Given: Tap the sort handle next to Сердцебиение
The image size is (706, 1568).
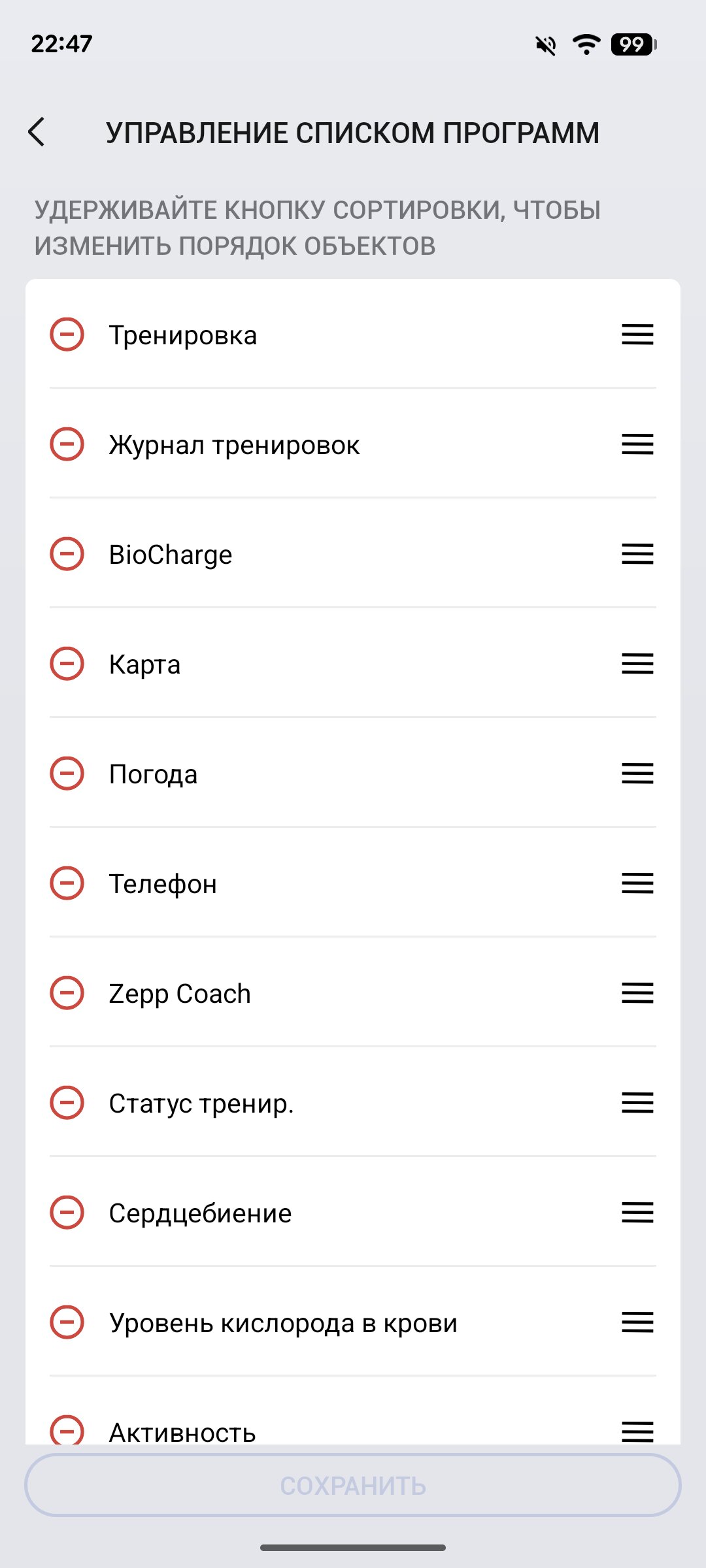Looking at the screenshot, I should tap(637, 1213).
